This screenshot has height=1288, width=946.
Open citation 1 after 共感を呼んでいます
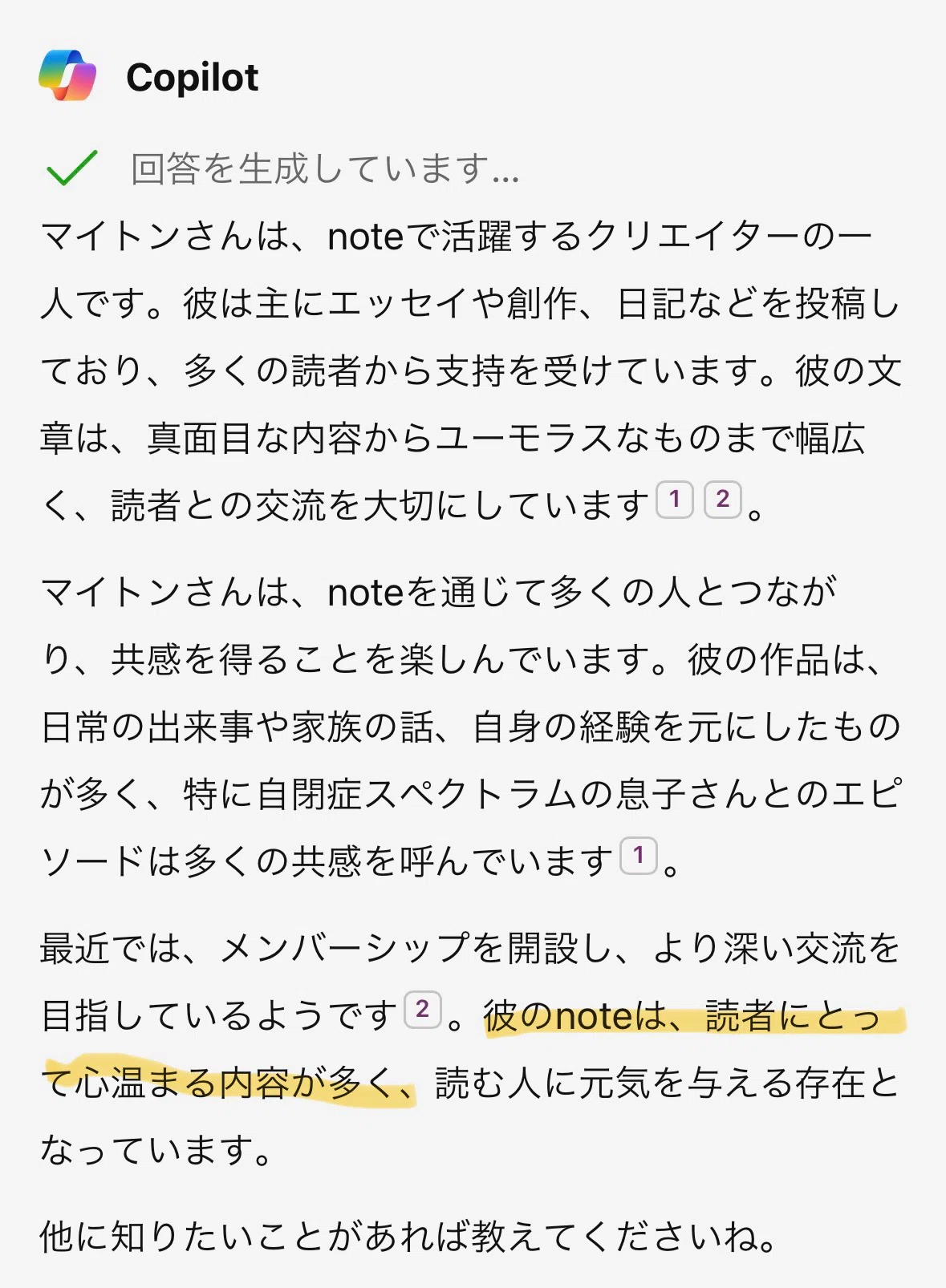[x=639, y=856]
